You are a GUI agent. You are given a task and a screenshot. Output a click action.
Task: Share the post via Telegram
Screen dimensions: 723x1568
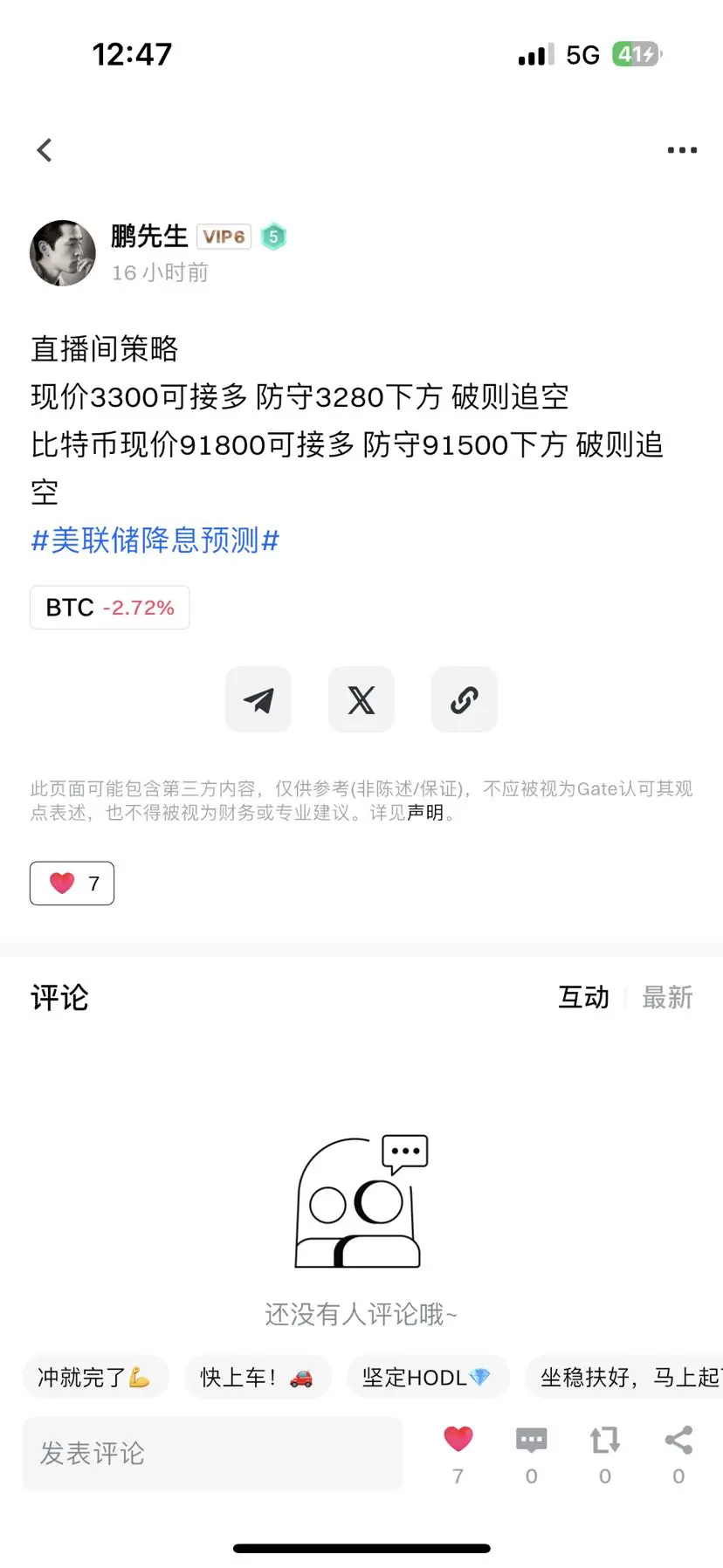point(258,699)
